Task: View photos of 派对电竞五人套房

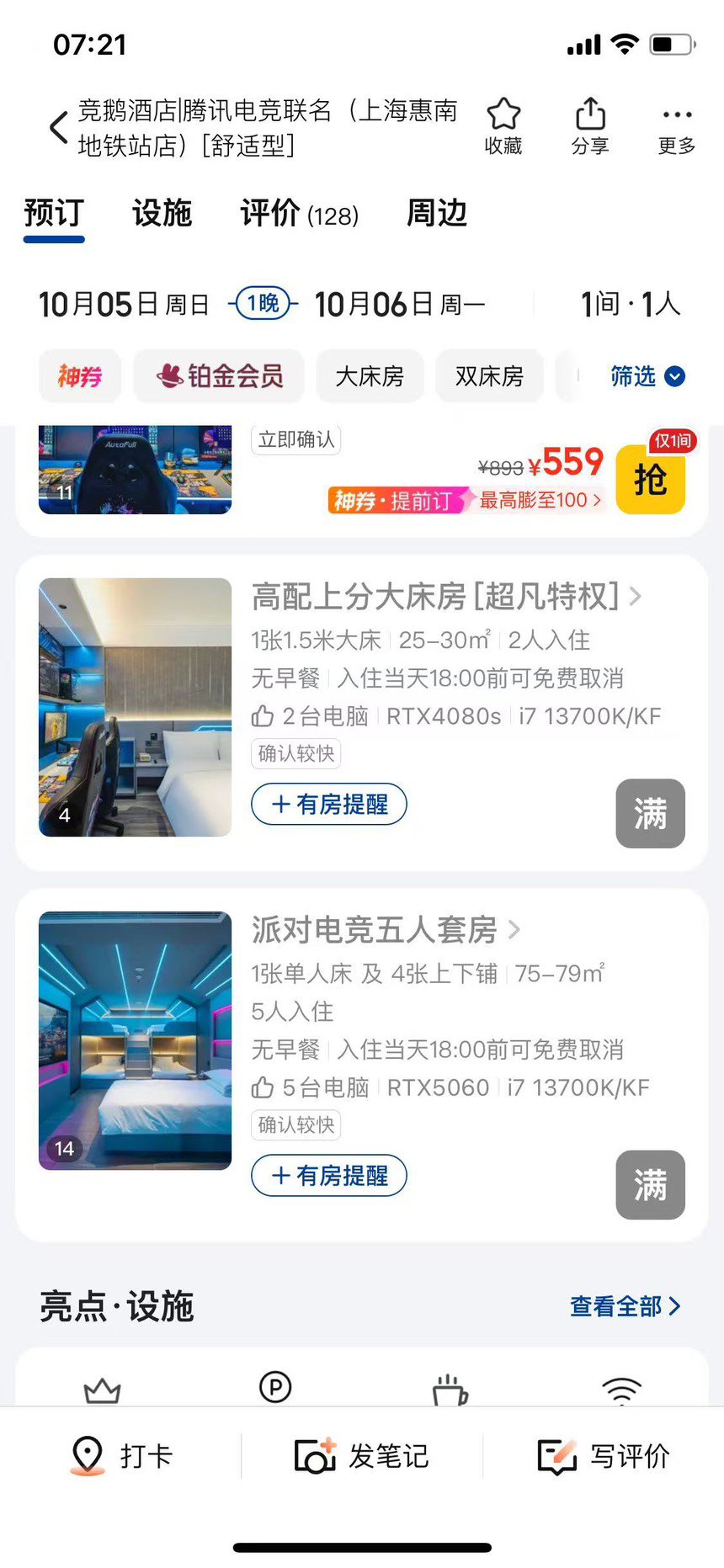Action: coord(135,1040)
